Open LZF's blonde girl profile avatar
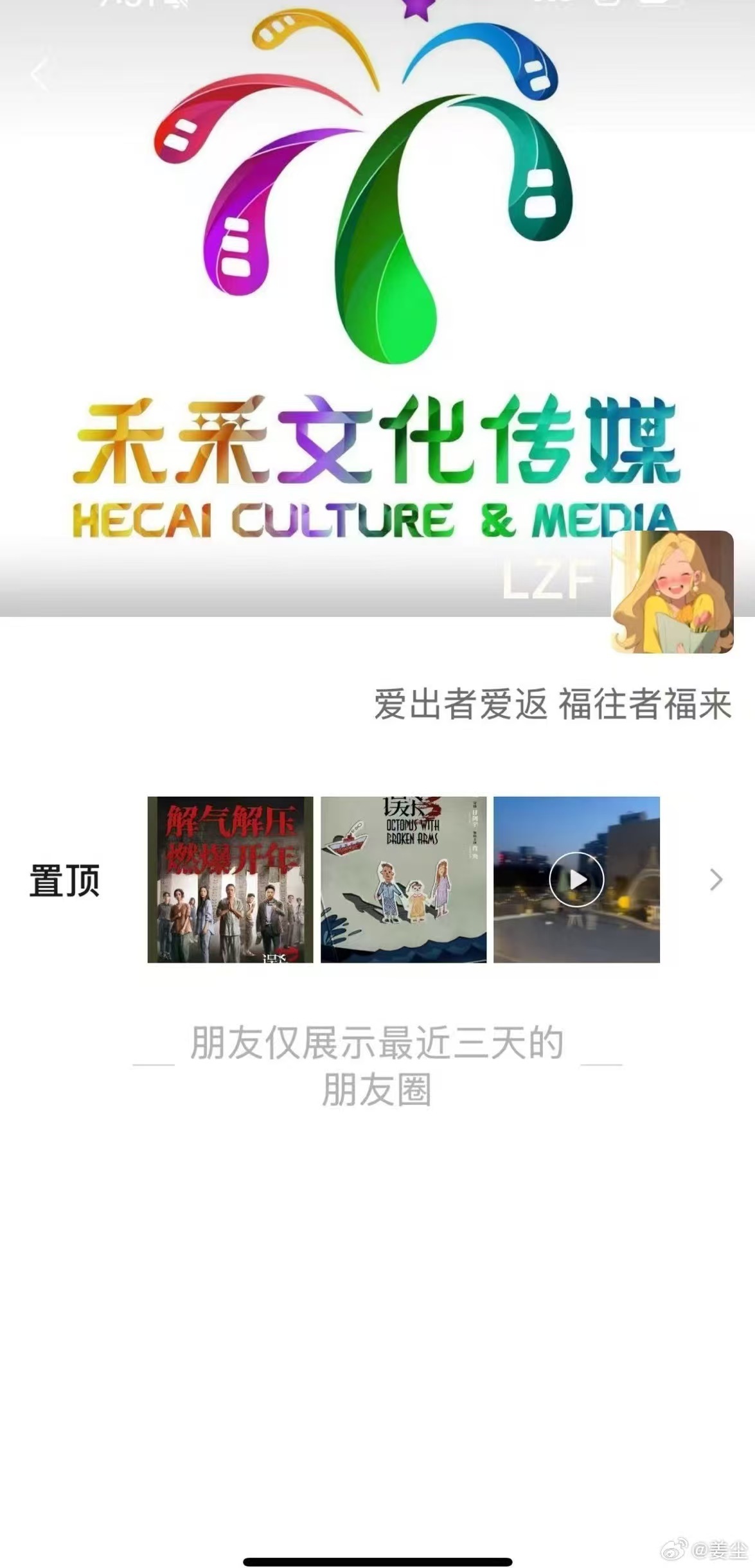Viewport: 755px width, 1568px height. point(671,592)
